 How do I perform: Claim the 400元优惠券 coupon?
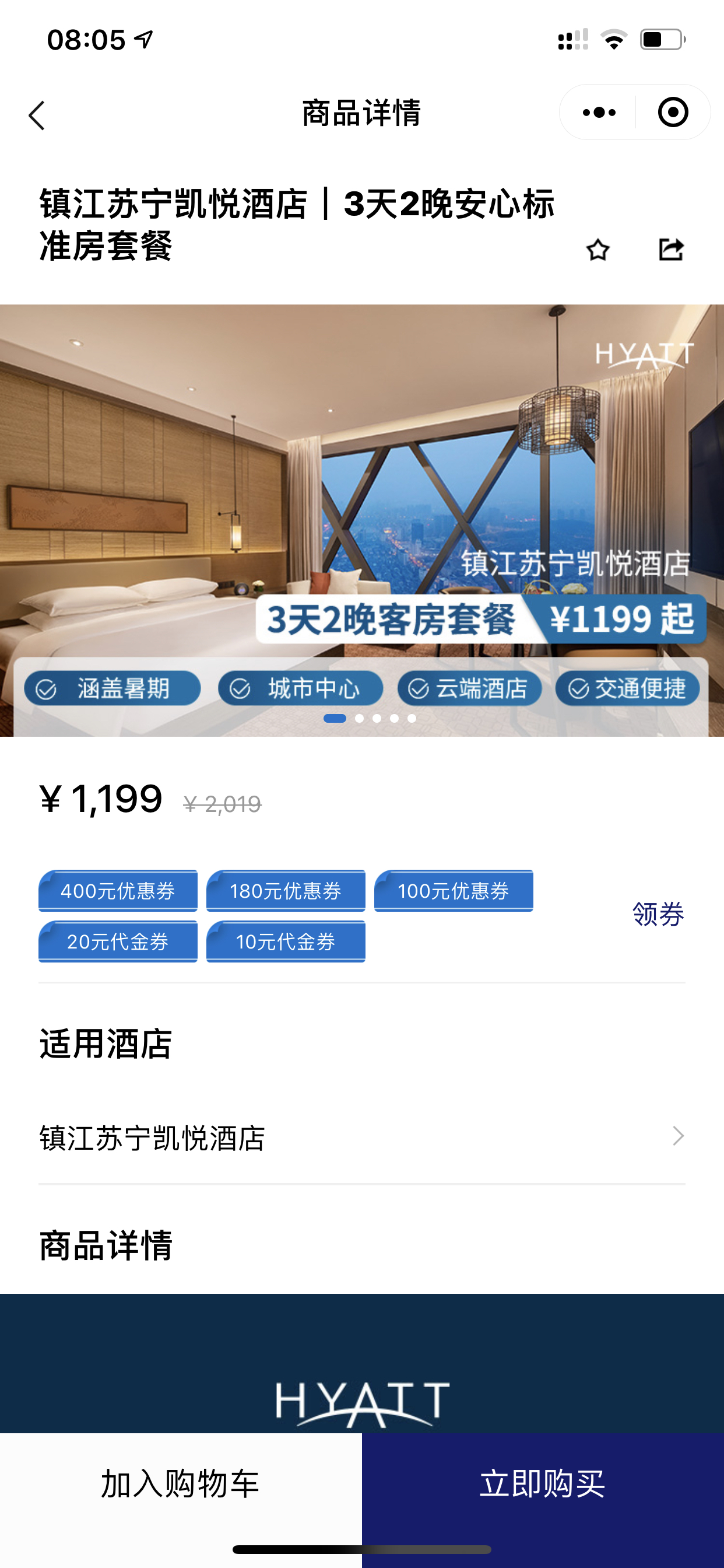point(118,891)
